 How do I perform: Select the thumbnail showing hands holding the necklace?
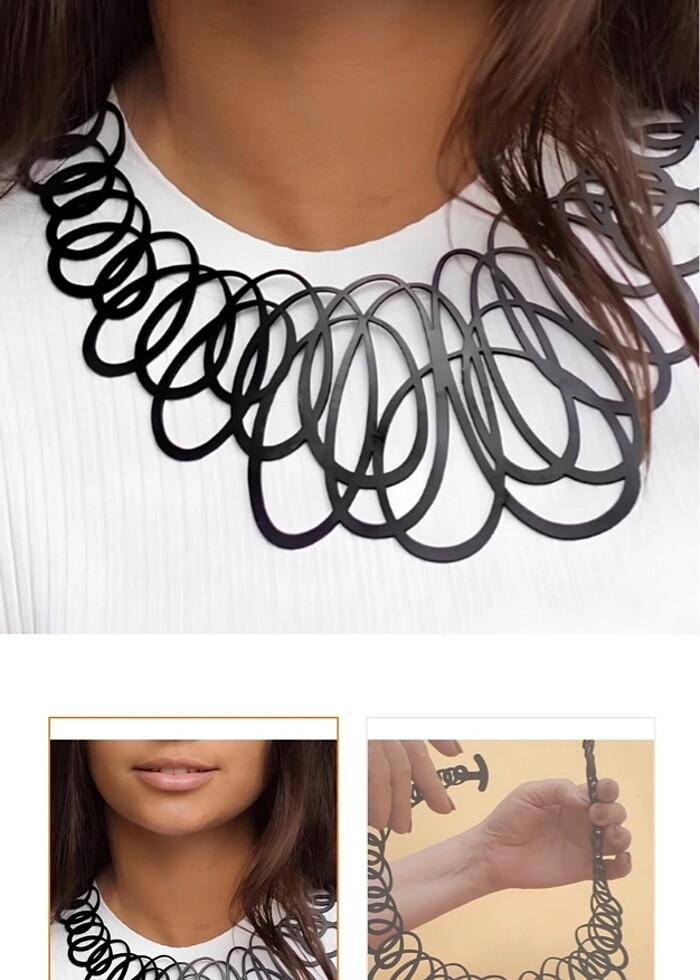(510, 848)
